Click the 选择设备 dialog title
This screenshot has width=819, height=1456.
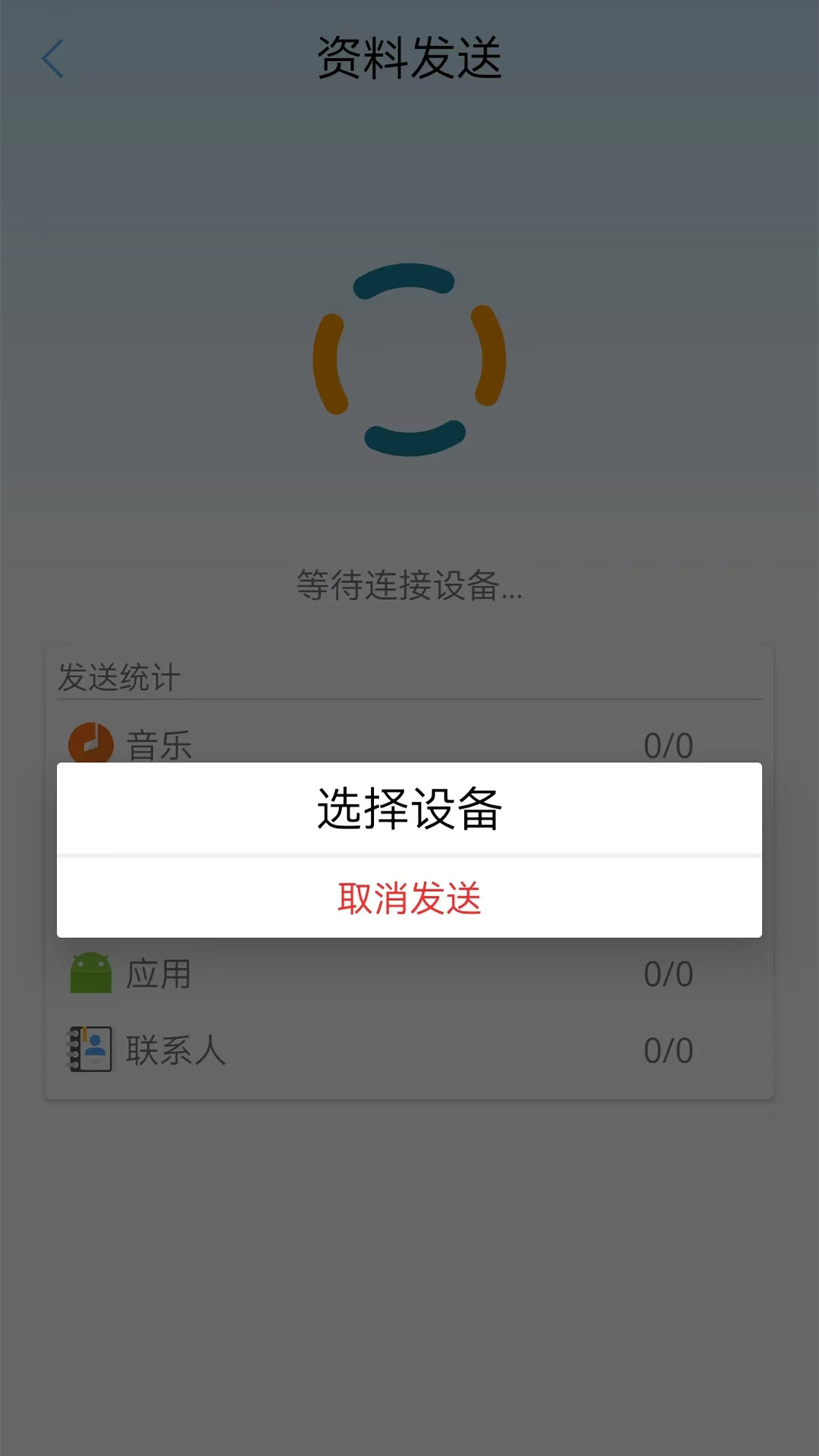tap(409, 809)
